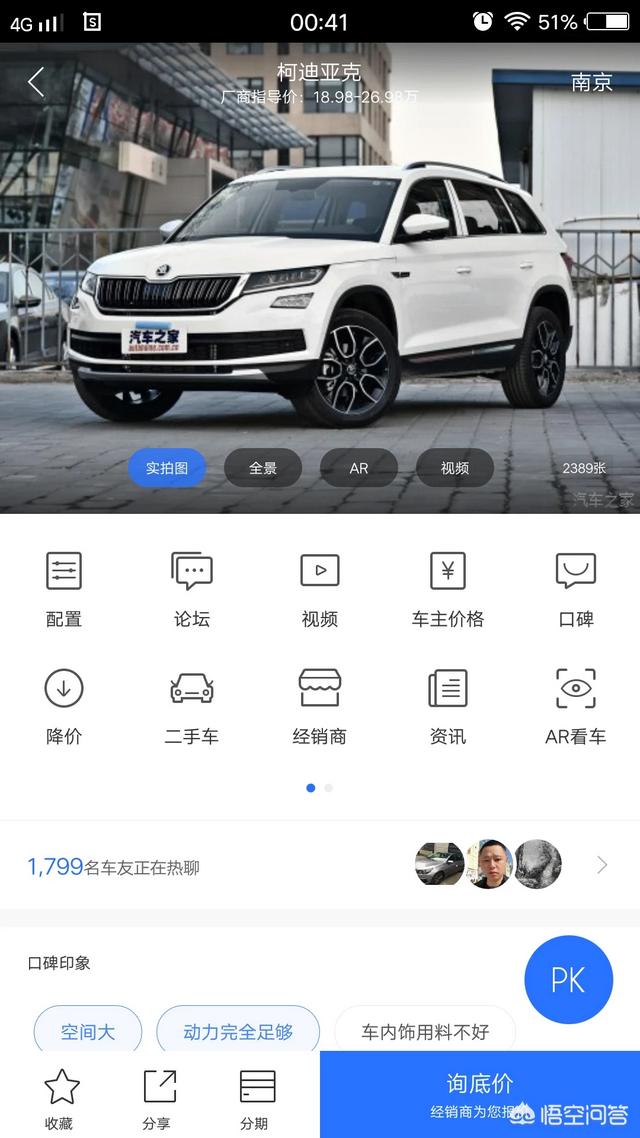Visit the 论坛 forum
The height and width of the screenshot is (1138, 640).
coord(192,588)
